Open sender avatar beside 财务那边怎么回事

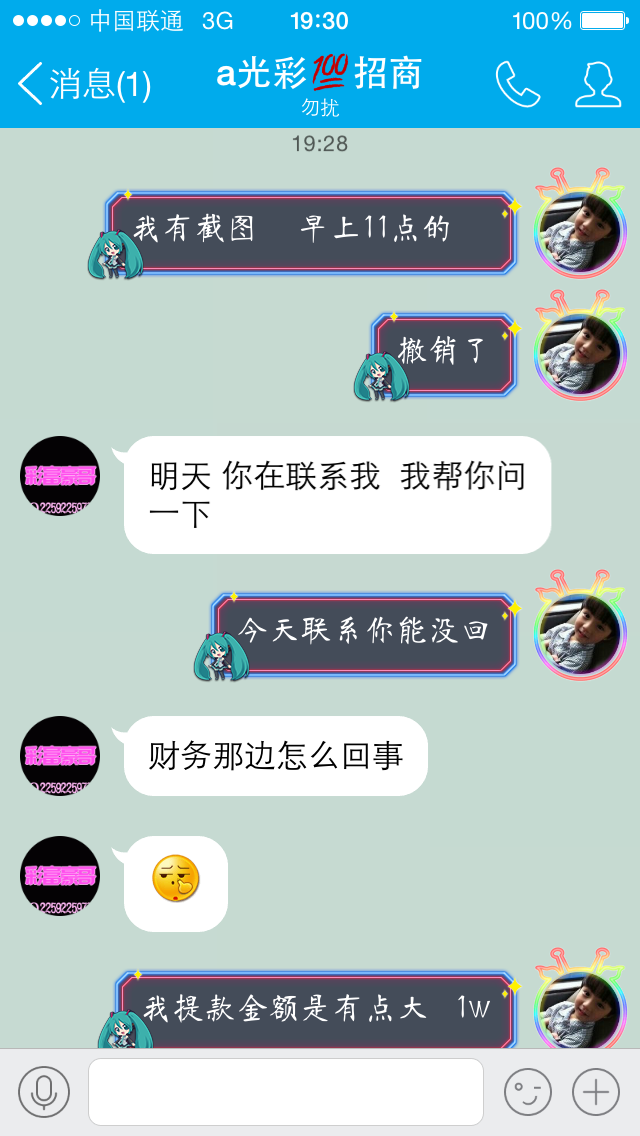coord(59,756)
